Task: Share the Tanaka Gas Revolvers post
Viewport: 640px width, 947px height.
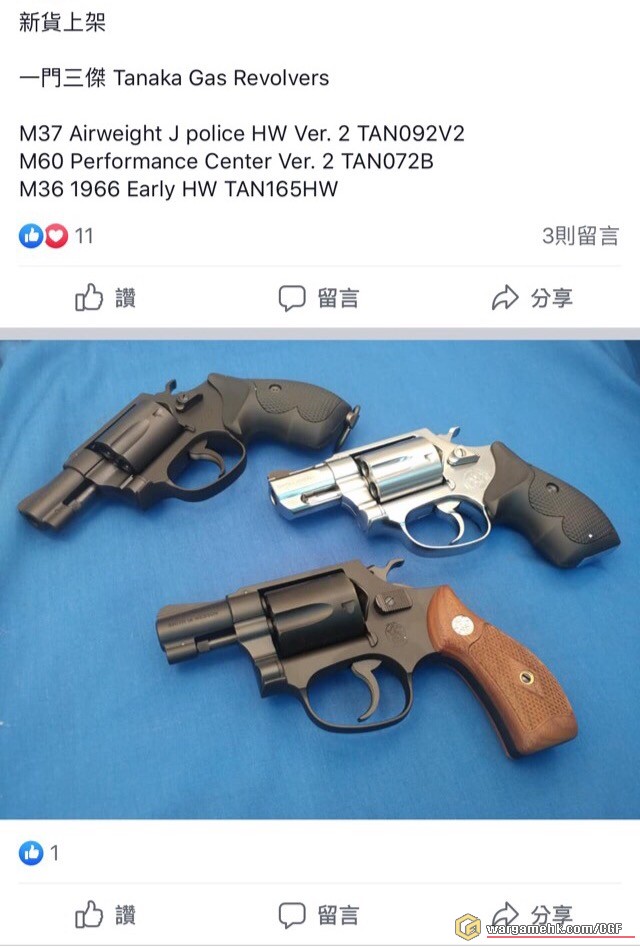Action: point(532,297)
